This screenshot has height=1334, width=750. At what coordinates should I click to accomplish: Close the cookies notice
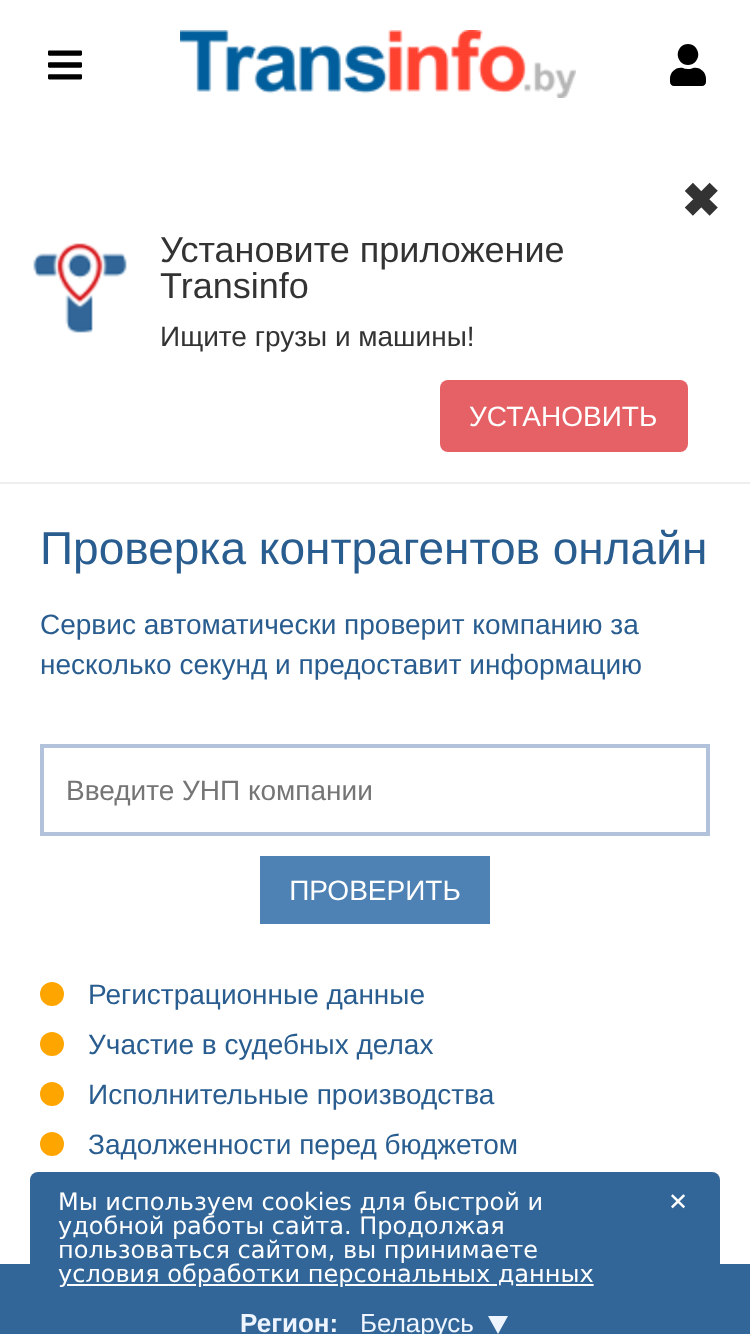tap(678, 1202)
